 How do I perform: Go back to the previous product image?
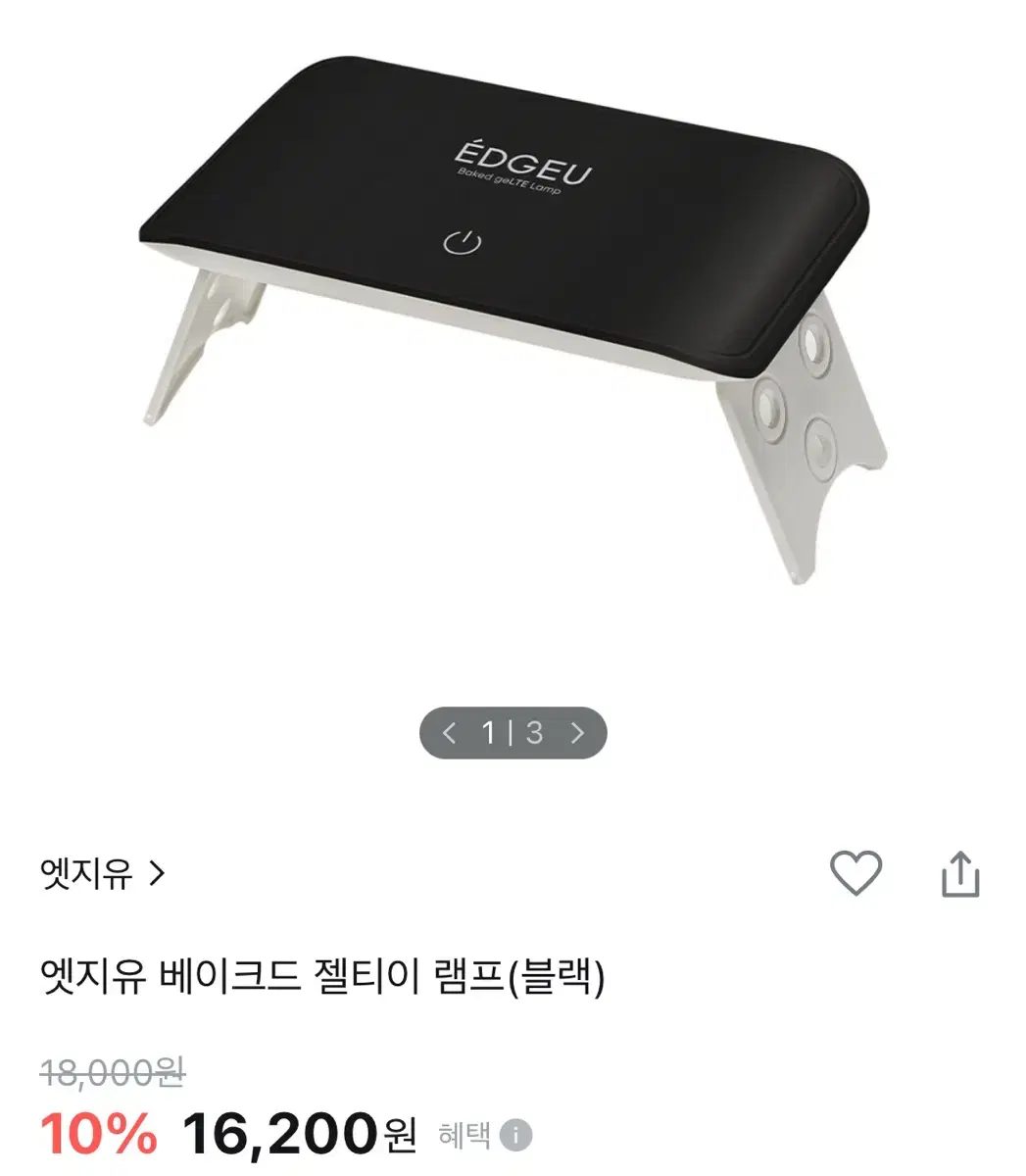click(x=450, y=732)
